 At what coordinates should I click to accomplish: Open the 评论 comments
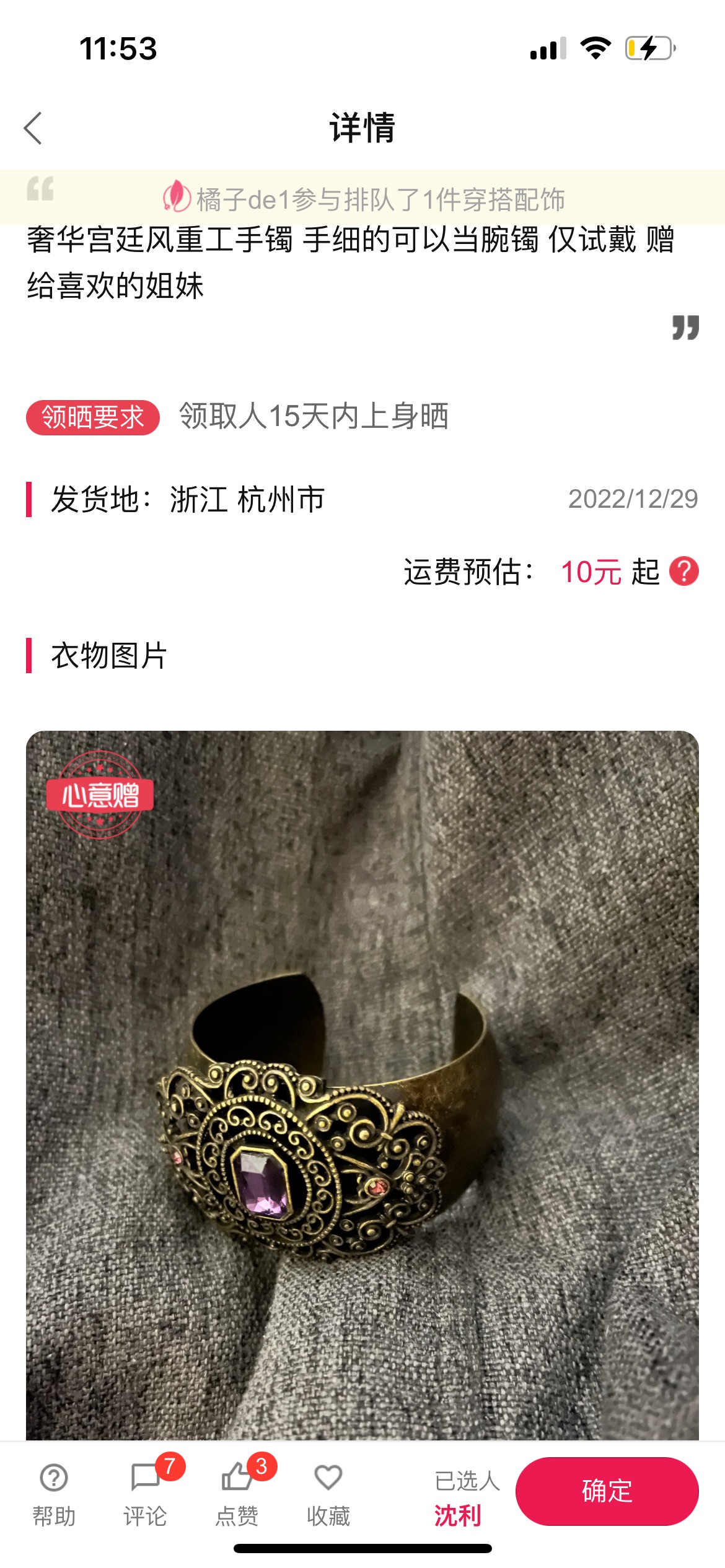click(146, 1494)
